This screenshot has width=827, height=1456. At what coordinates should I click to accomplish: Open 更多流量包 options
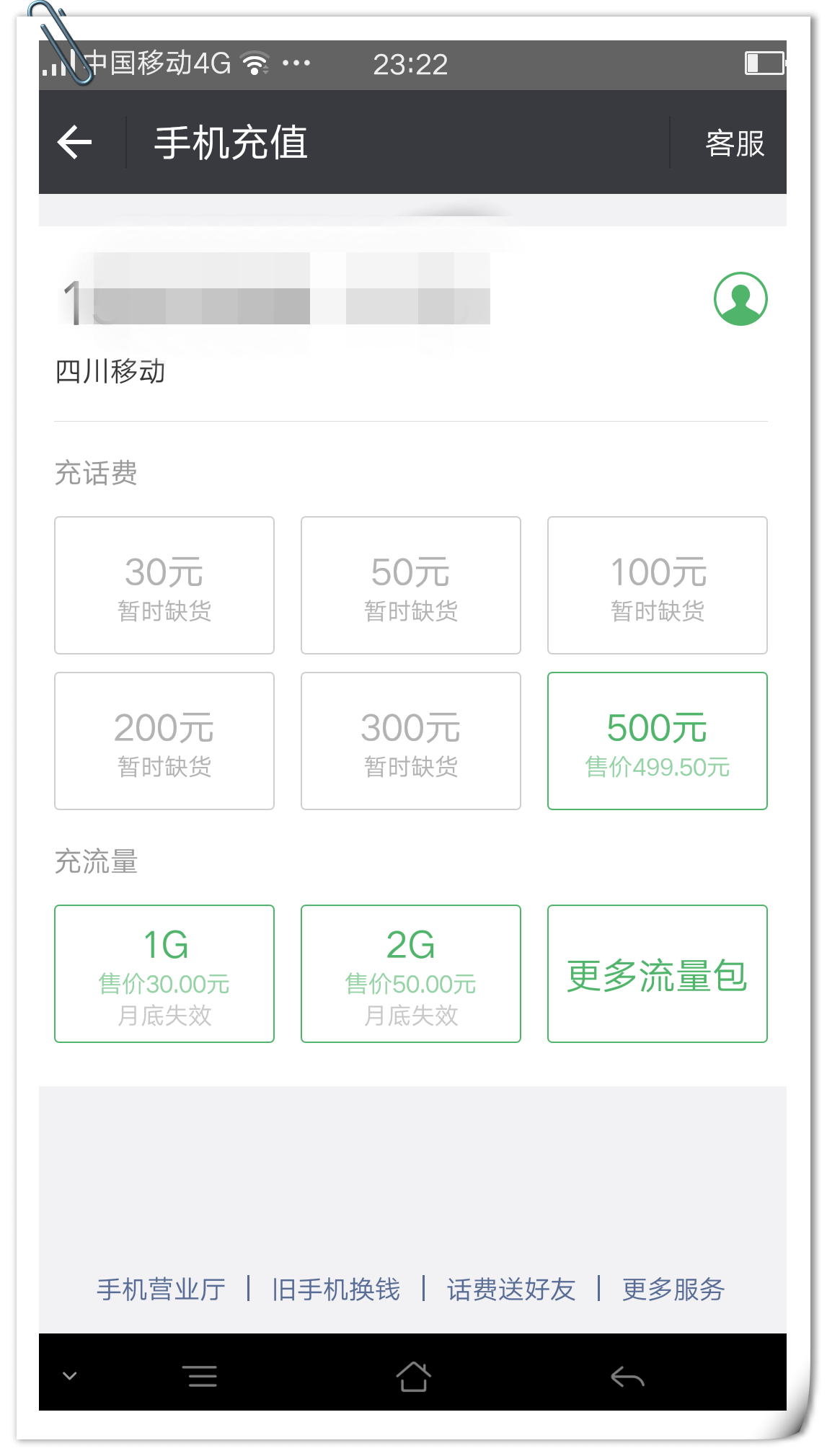[x=657, y=974]
